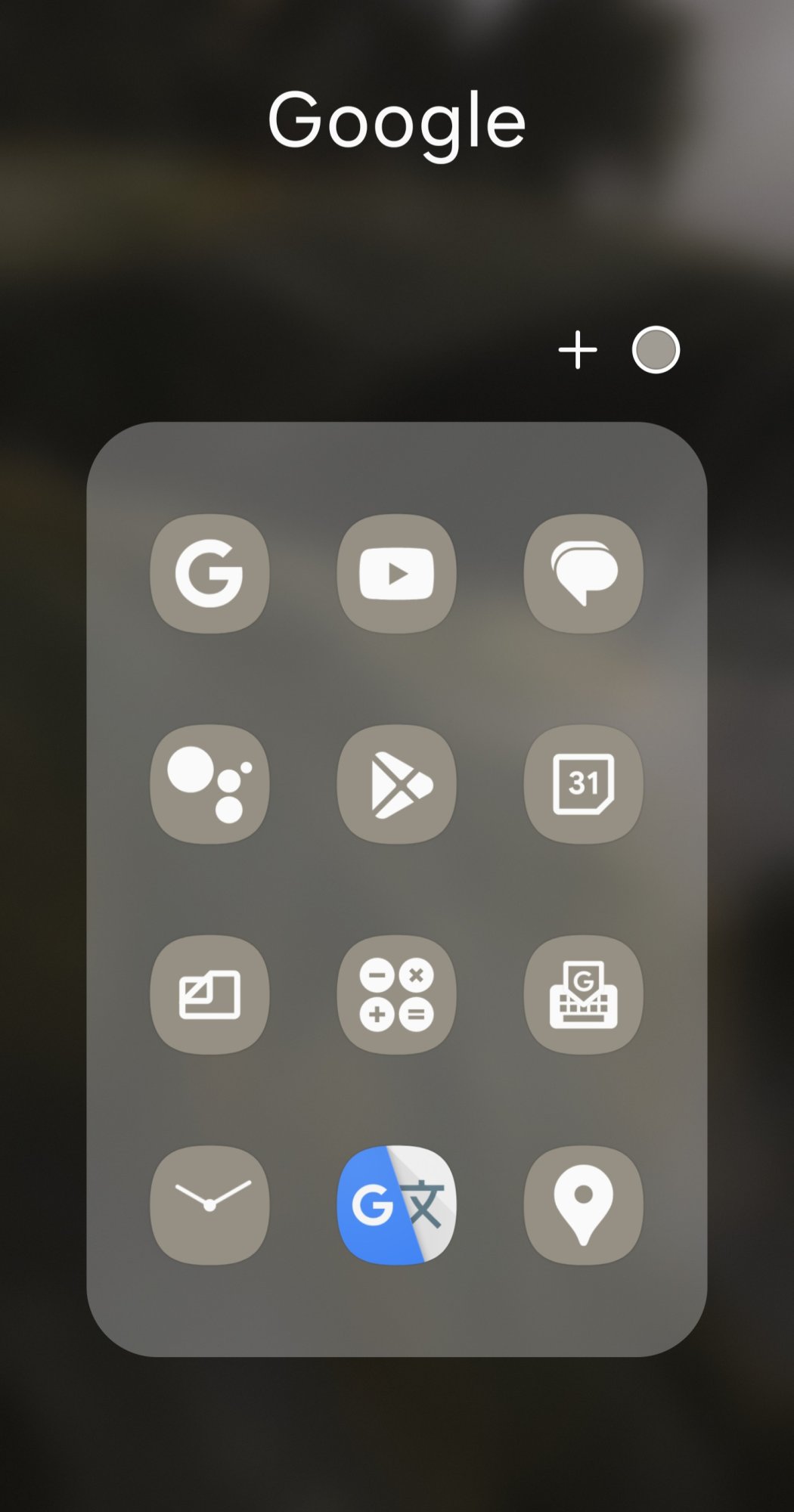The width and height of the screenshot is (794, 1512).
Task: Open Google Calendar
Action: [583, 784]
